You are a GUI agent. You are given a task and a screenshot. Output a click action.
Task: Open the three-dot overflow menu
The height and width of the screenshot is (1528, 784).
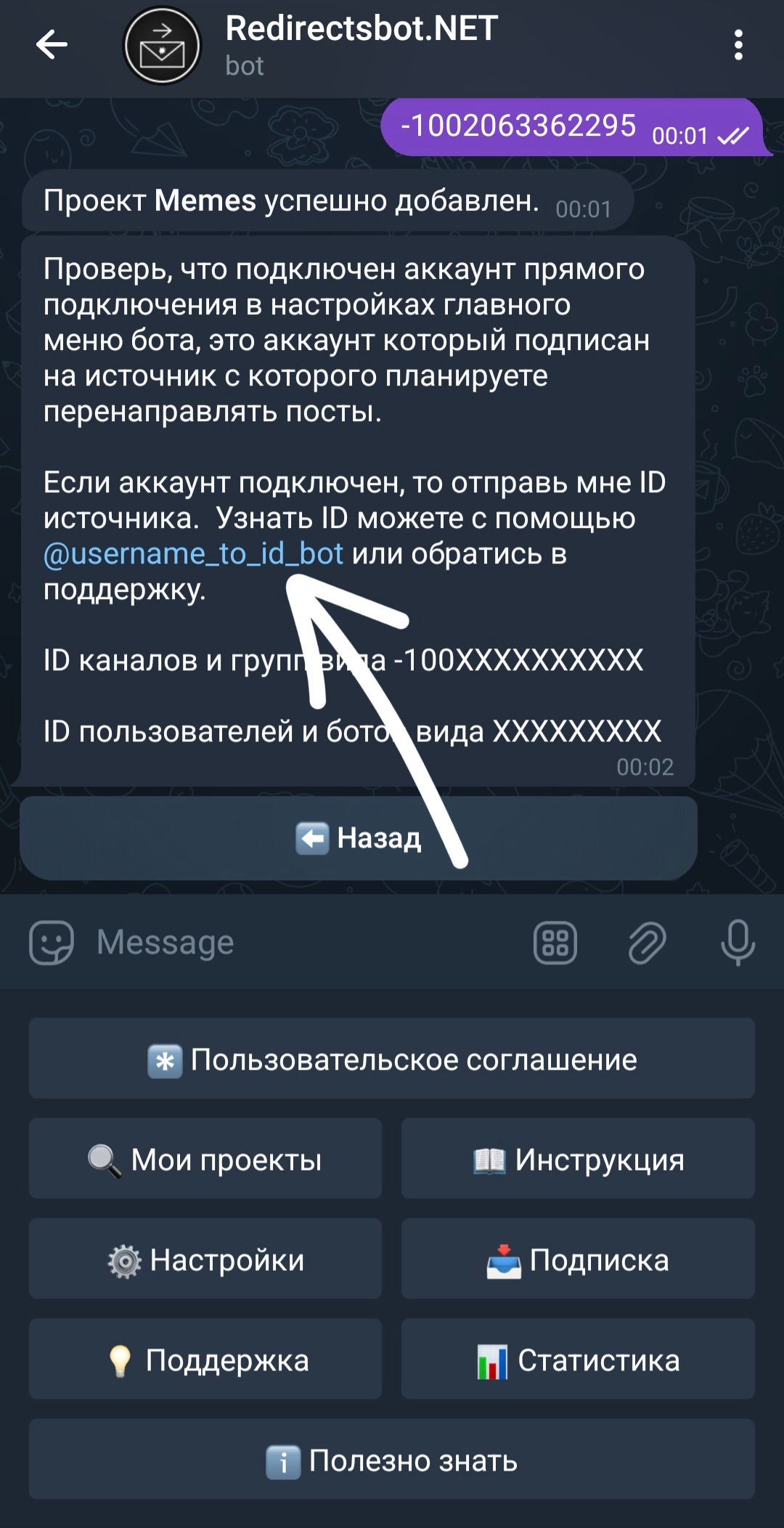738,45
